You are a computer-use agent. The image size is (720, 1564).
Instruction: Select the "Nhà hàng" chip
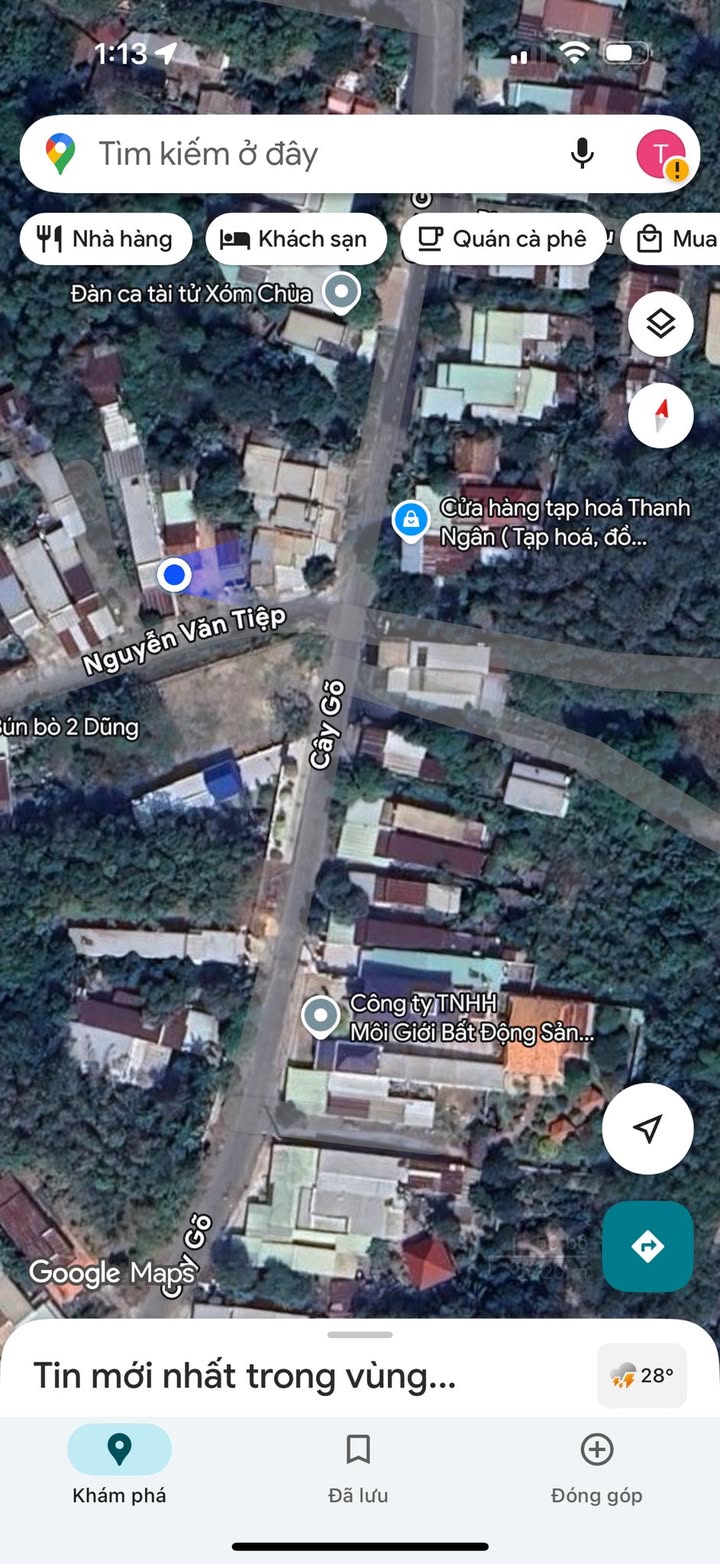(x=105, y=239)
